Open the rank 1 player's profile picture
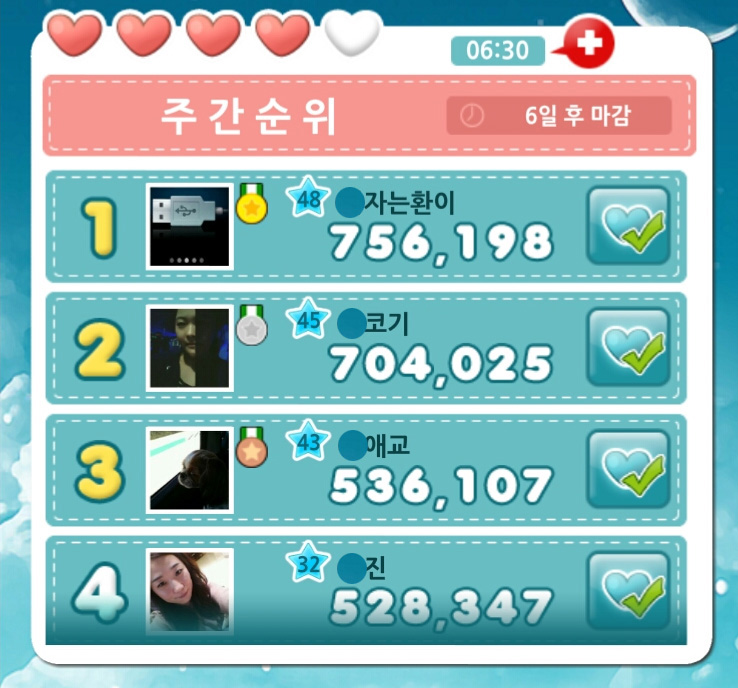 click(x=190, y=227)
